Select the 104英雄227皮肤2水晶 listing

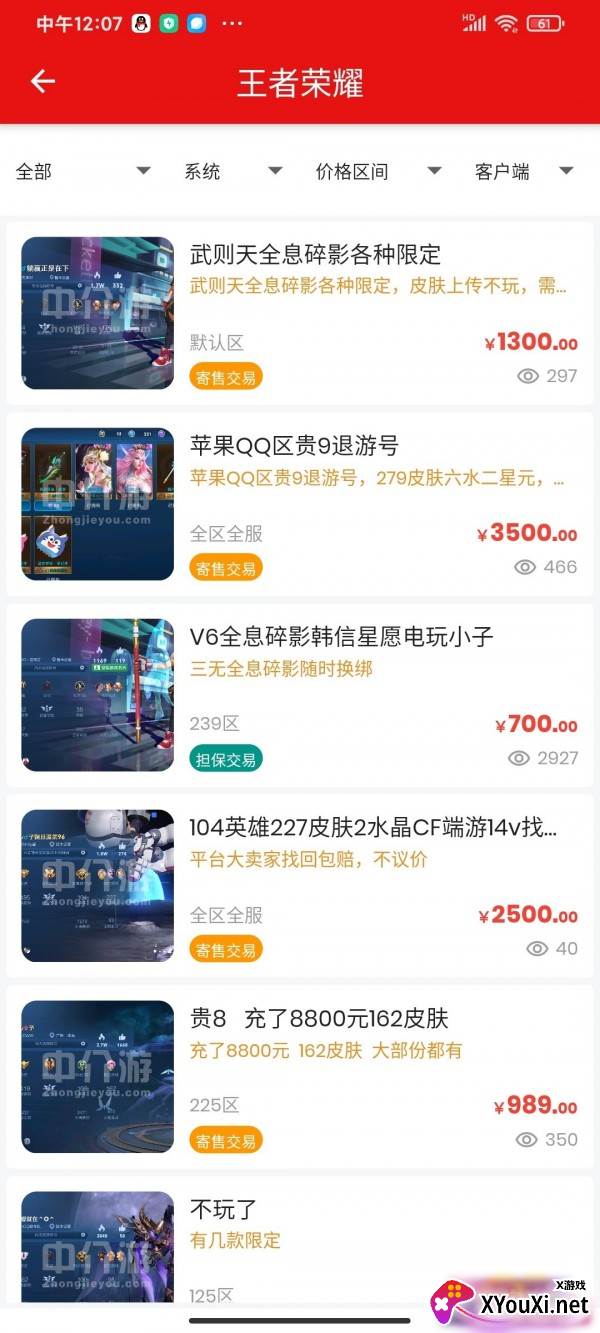tap(372, 828)
